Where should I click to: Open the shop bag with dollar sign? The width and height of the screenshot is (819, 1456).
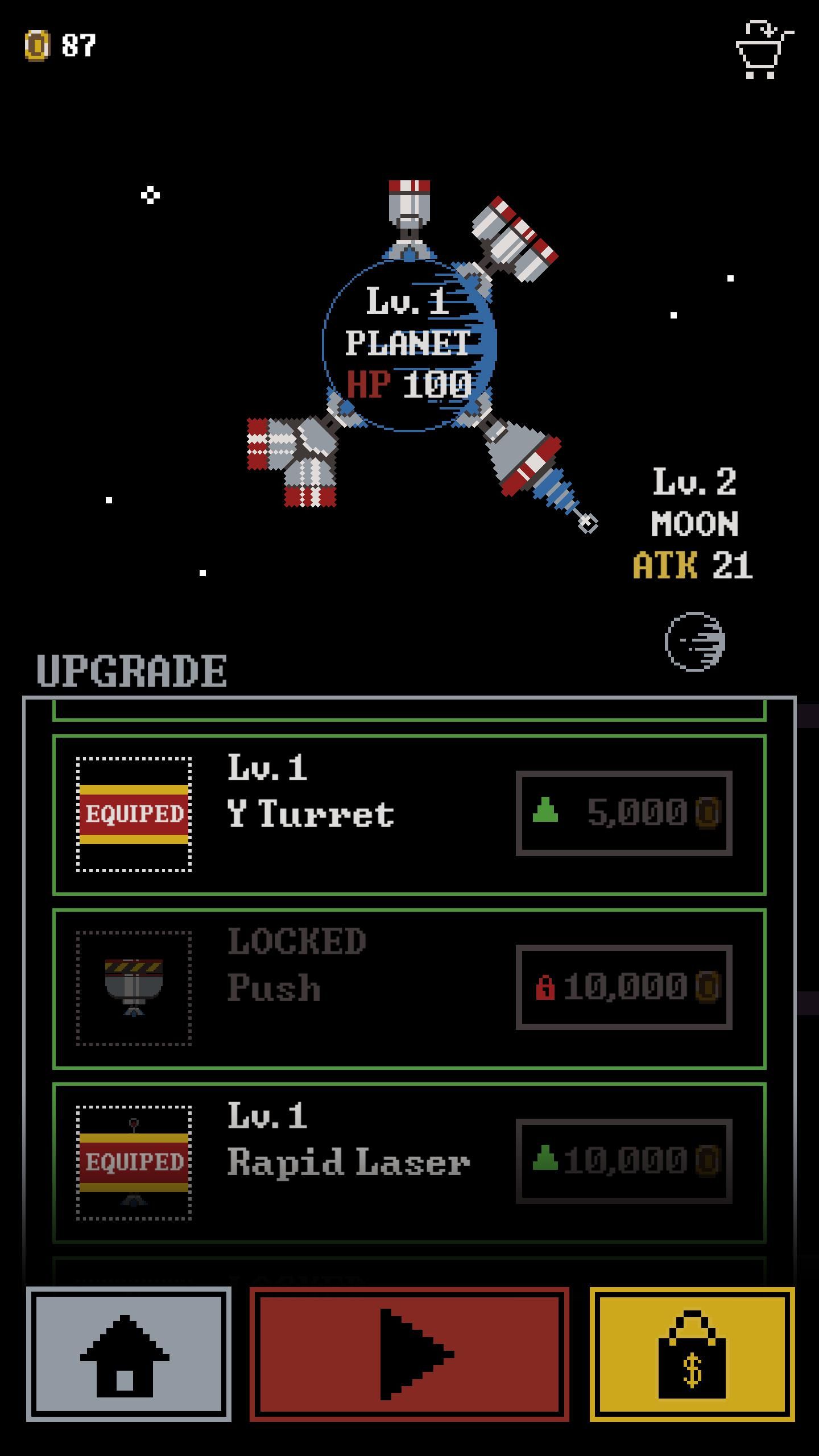[x=692, y=1354]
